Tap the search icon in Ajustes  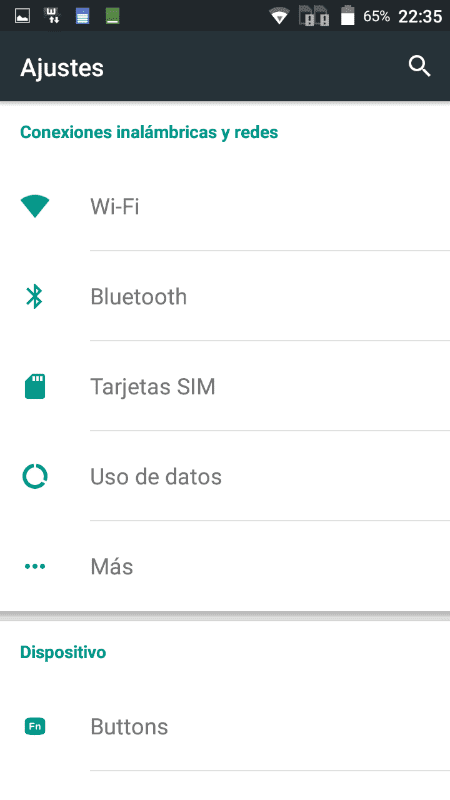(419, 66)
